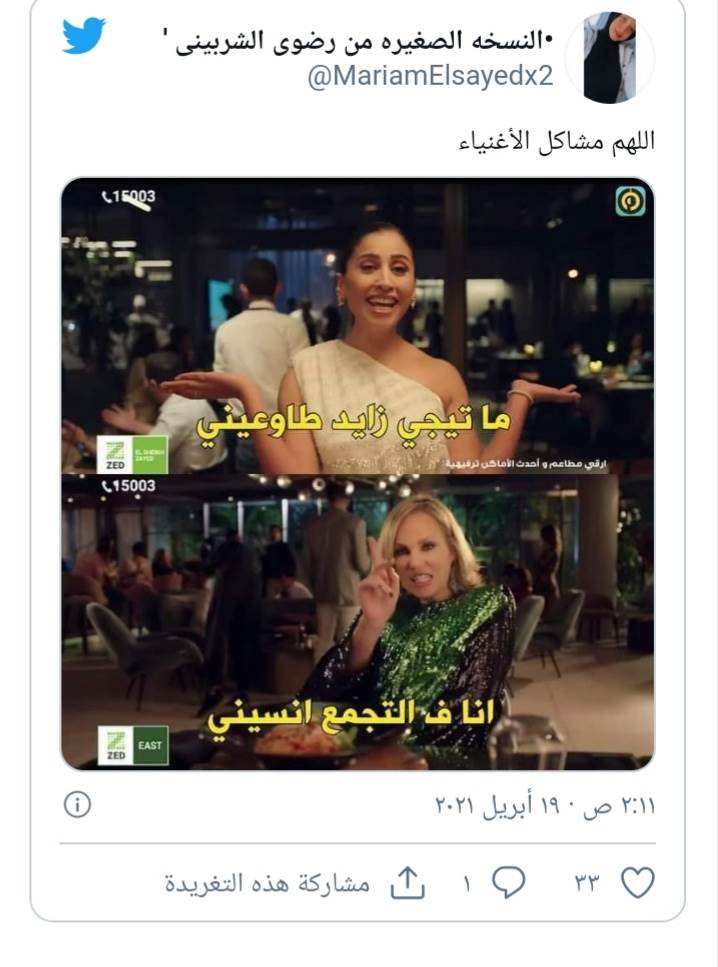Open the Twitter bird logo
The image size is (718, 967).
[84, 37]
